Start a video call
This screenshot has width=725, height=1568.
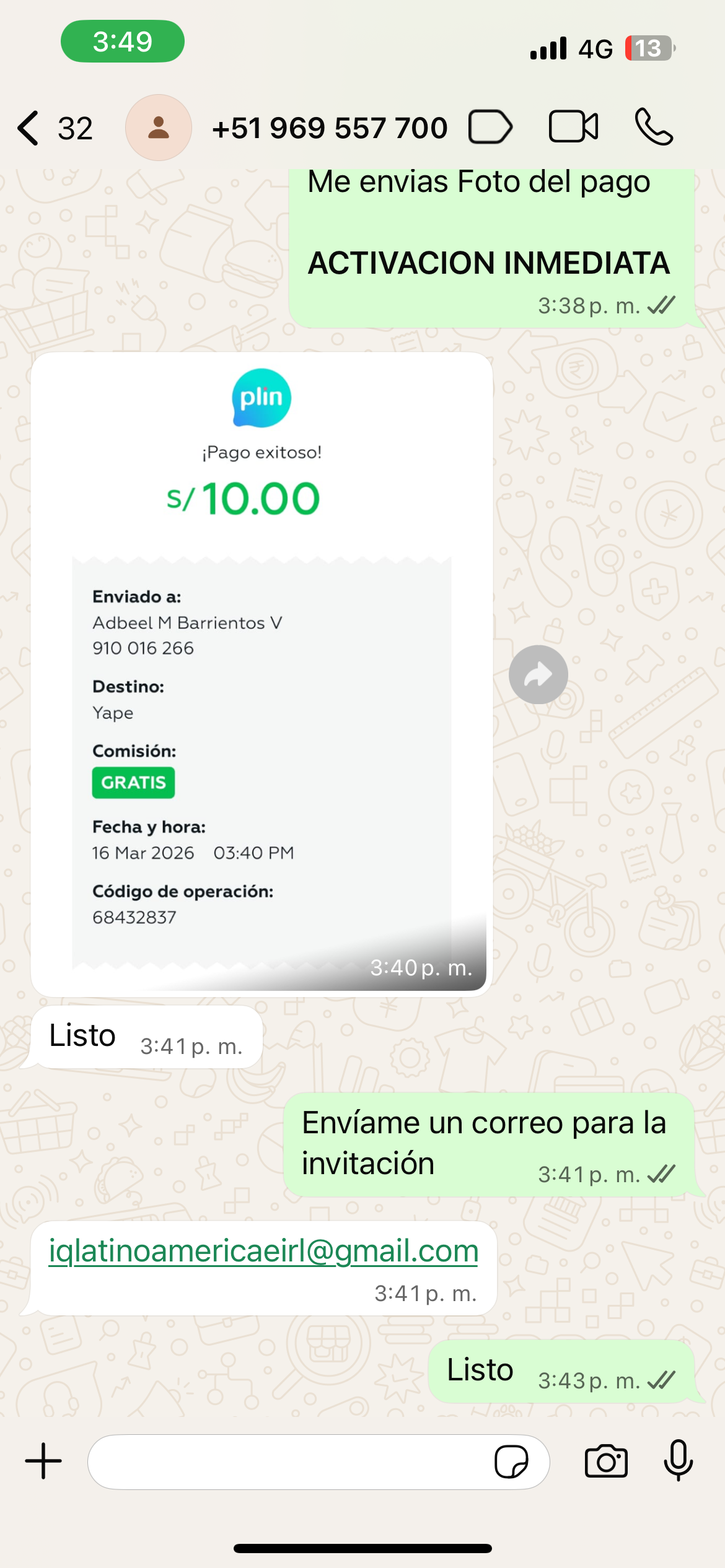573,127
